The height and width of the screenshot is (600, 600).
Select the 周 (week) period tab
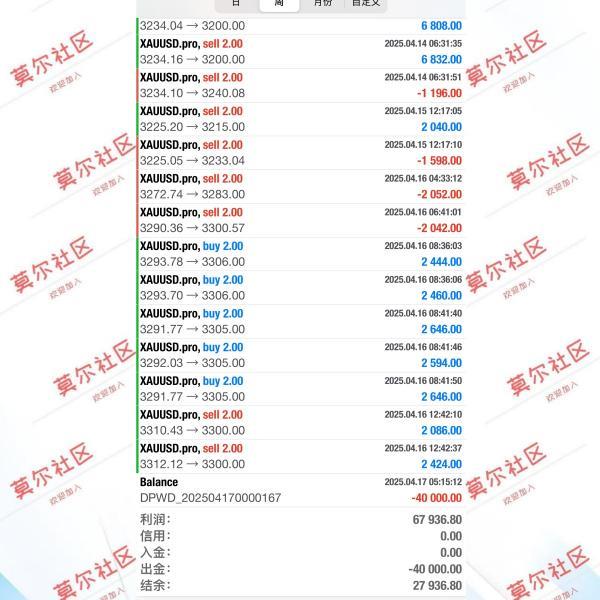coord(279,4)
